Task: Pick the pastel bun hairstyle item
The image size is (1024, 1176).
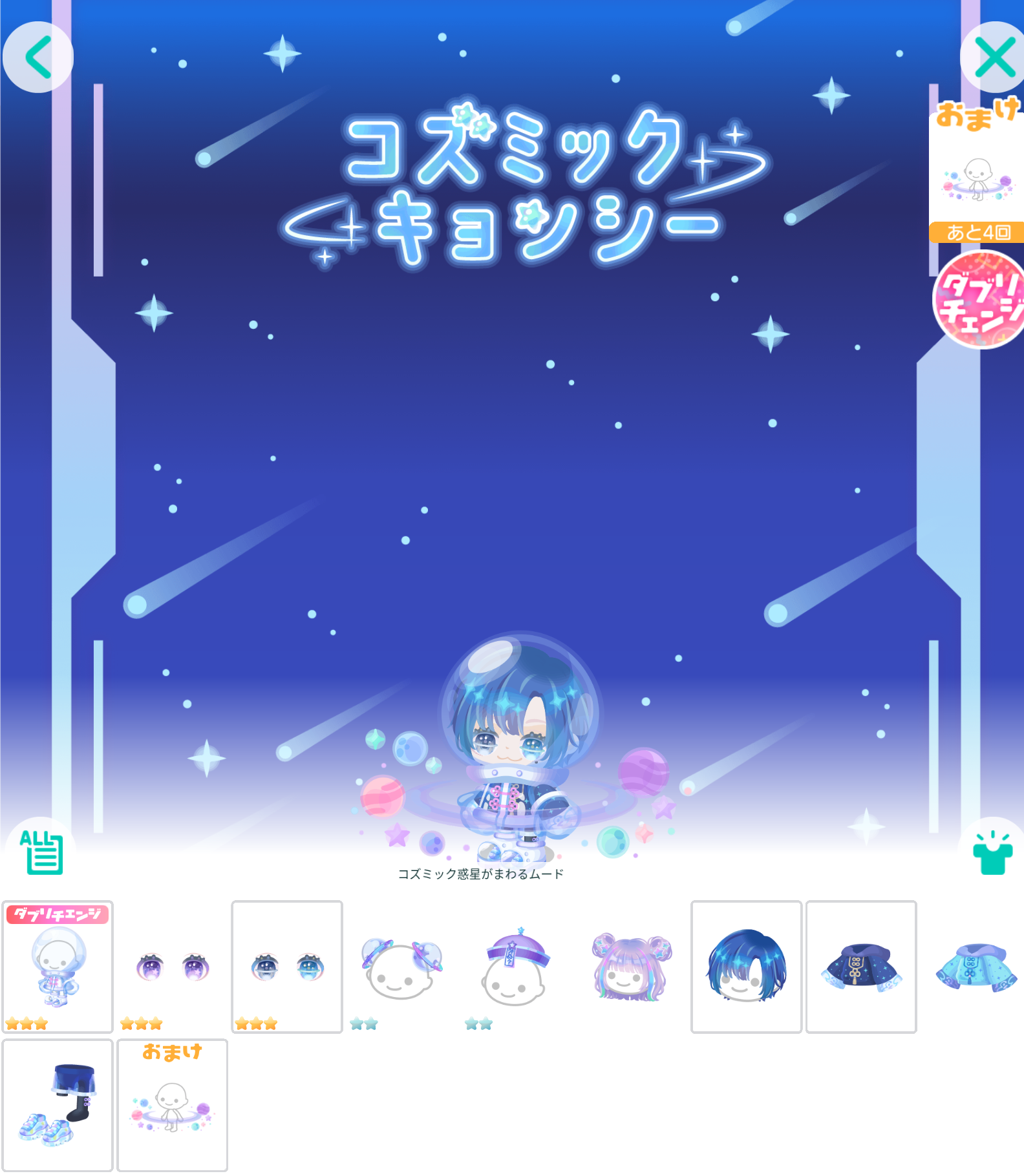Action: click(x=632, y=967)
